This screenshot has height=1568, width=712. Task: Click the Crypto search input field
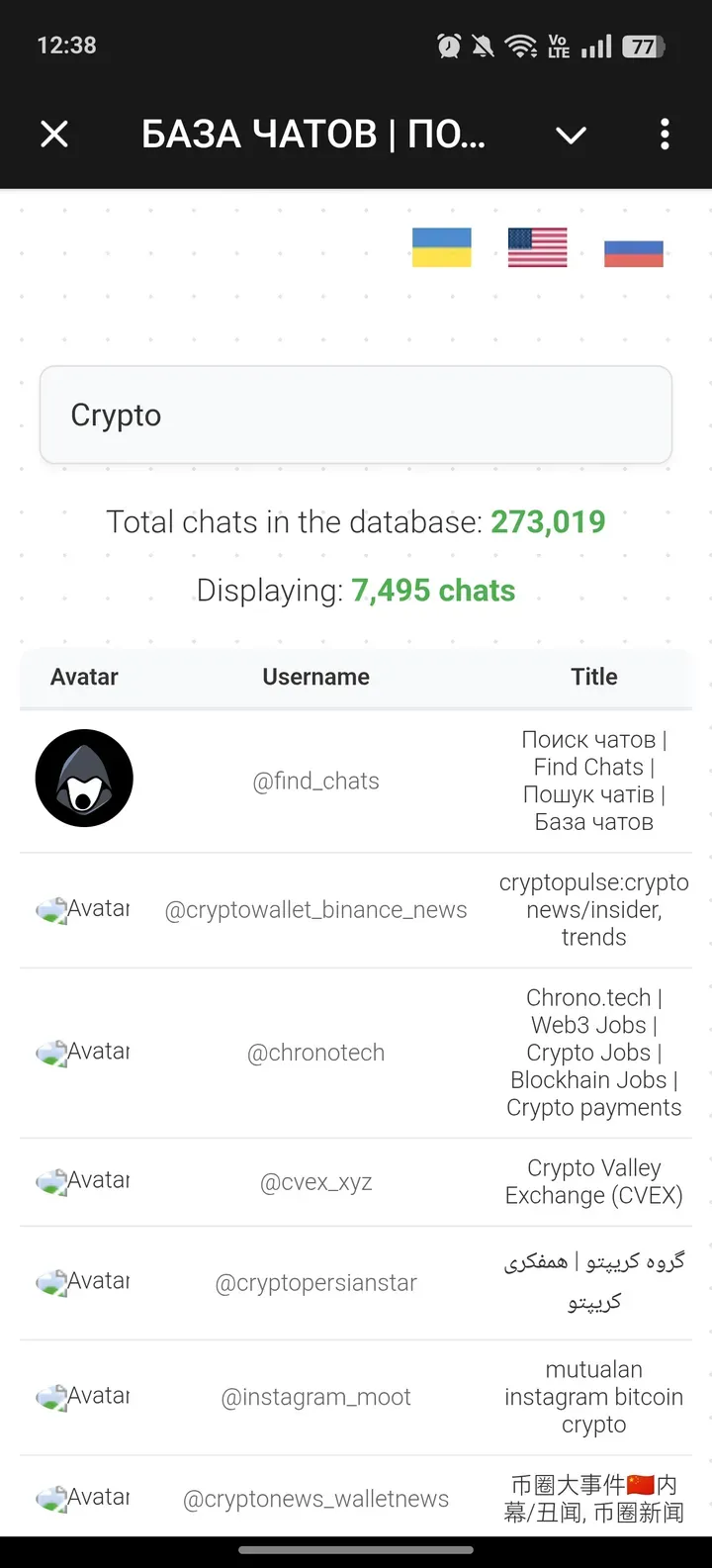pos(356,415)
